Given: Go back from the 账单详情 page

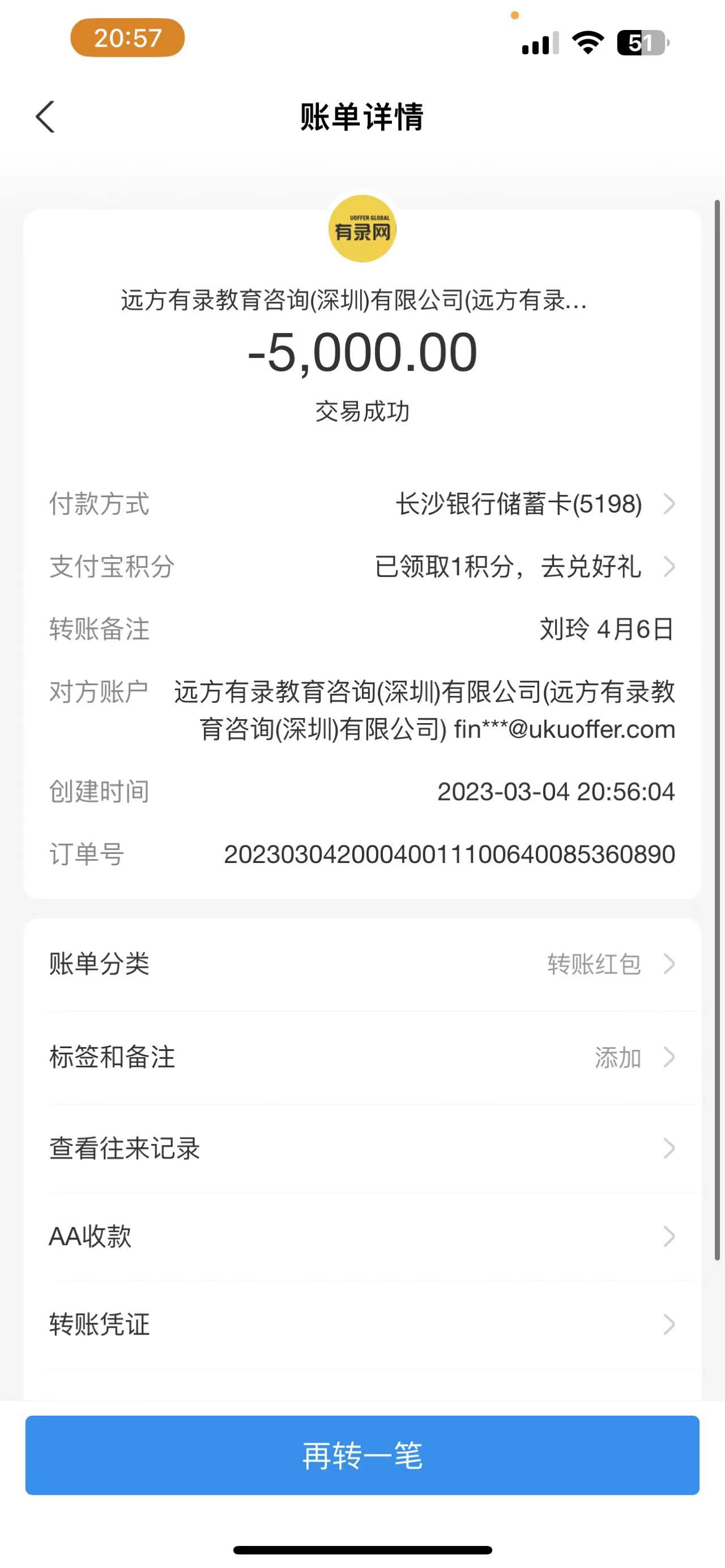Looking at the screenshot, I should click(46, 117).
